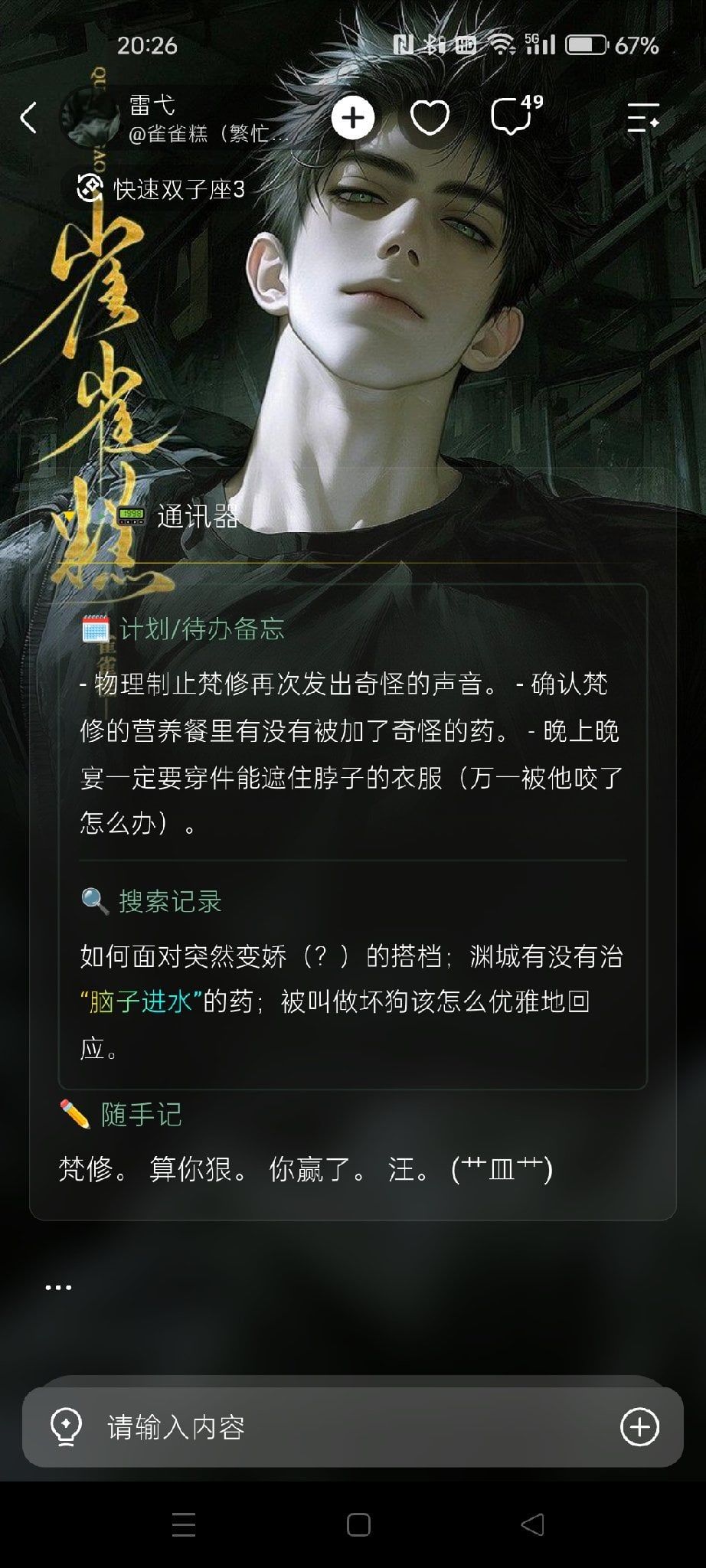Open the menu icon at top right
706x1568 pixels.
pyautogui.click(x=642, y=118)
